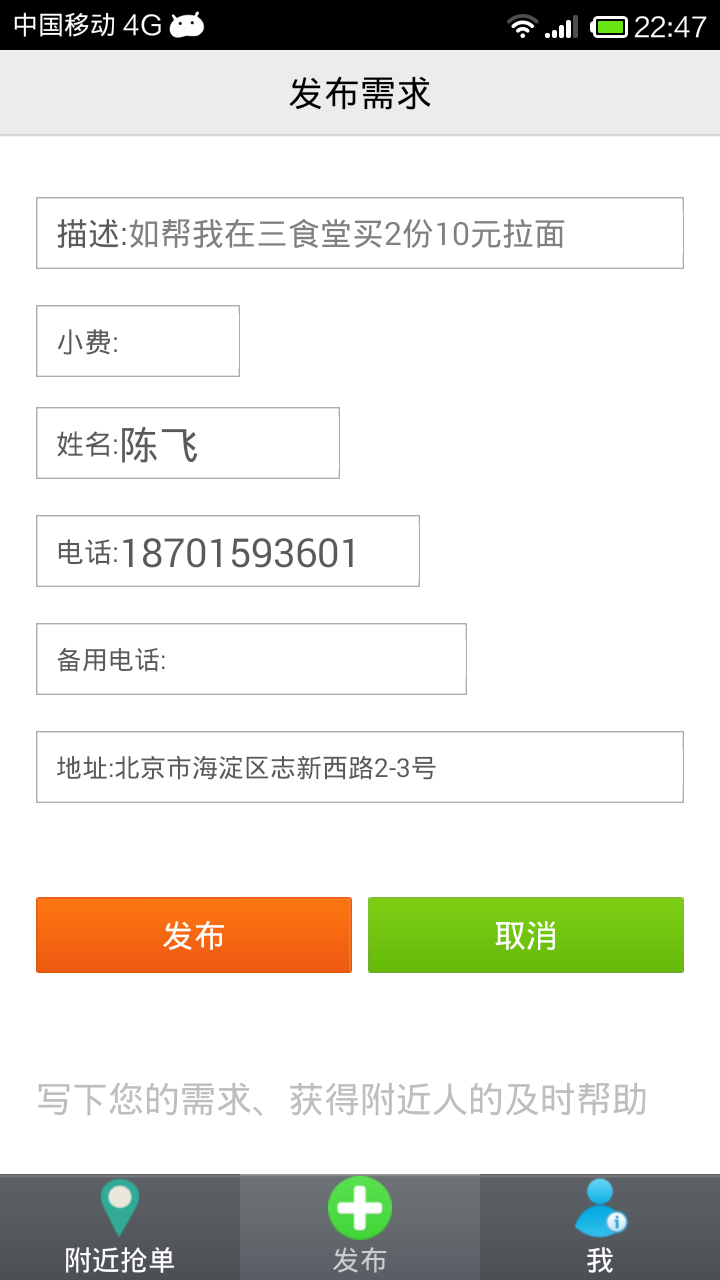This screenshot has width=720, height=1280.
Task: Open the 我 profile tab
Action: (600, 1227)
